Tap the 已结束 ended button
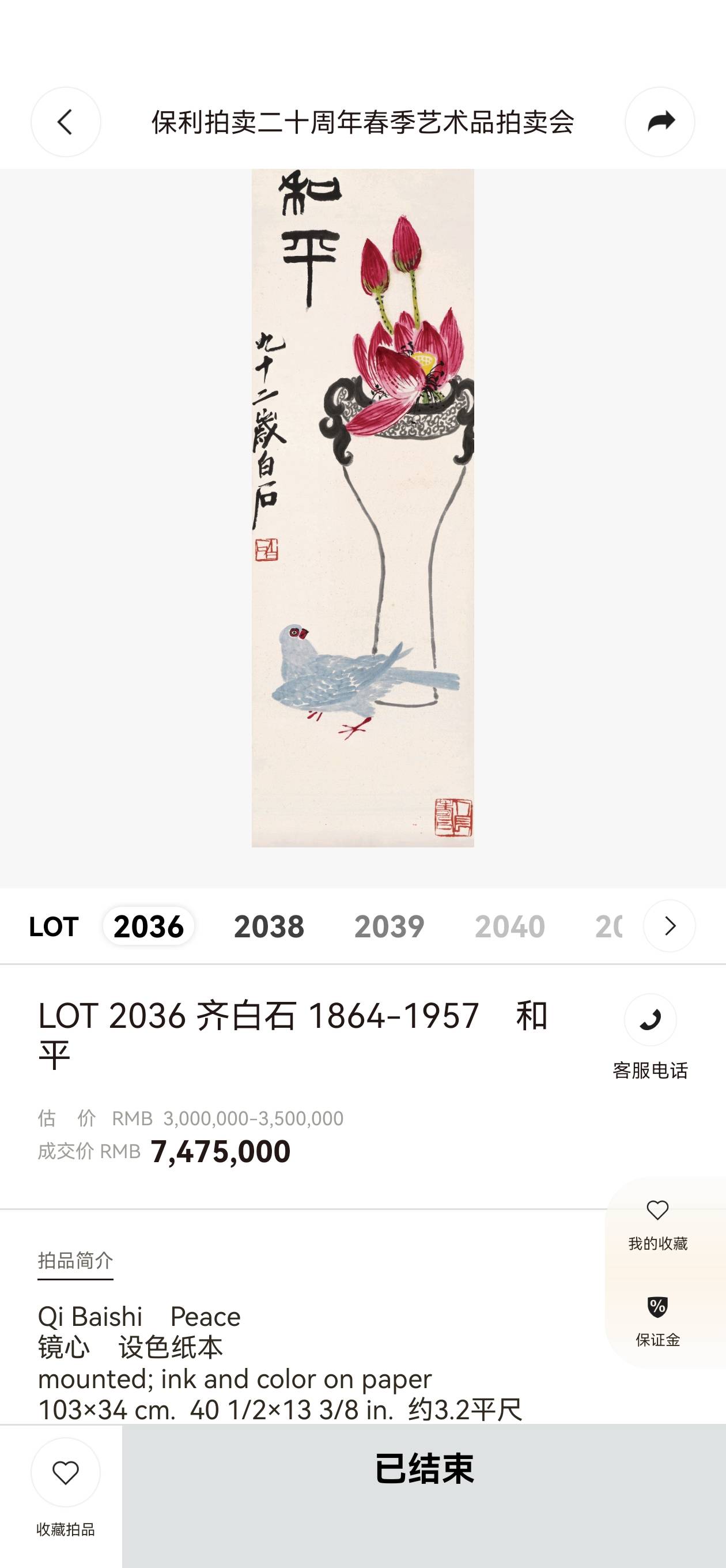This screenshot has height=1568, width=726. [x=423, y=1468]
